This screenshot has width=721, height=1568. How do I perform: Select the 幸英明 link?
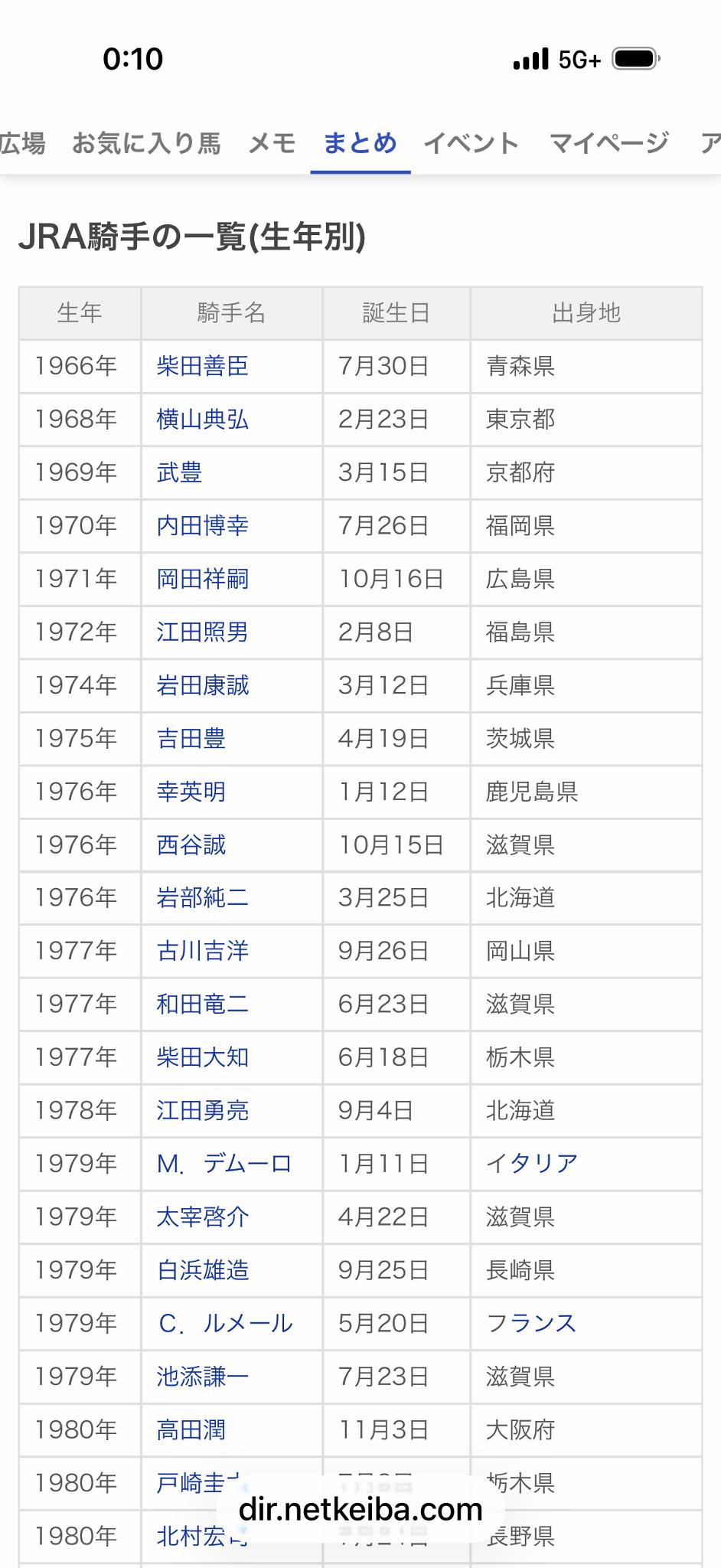point(191,792)
